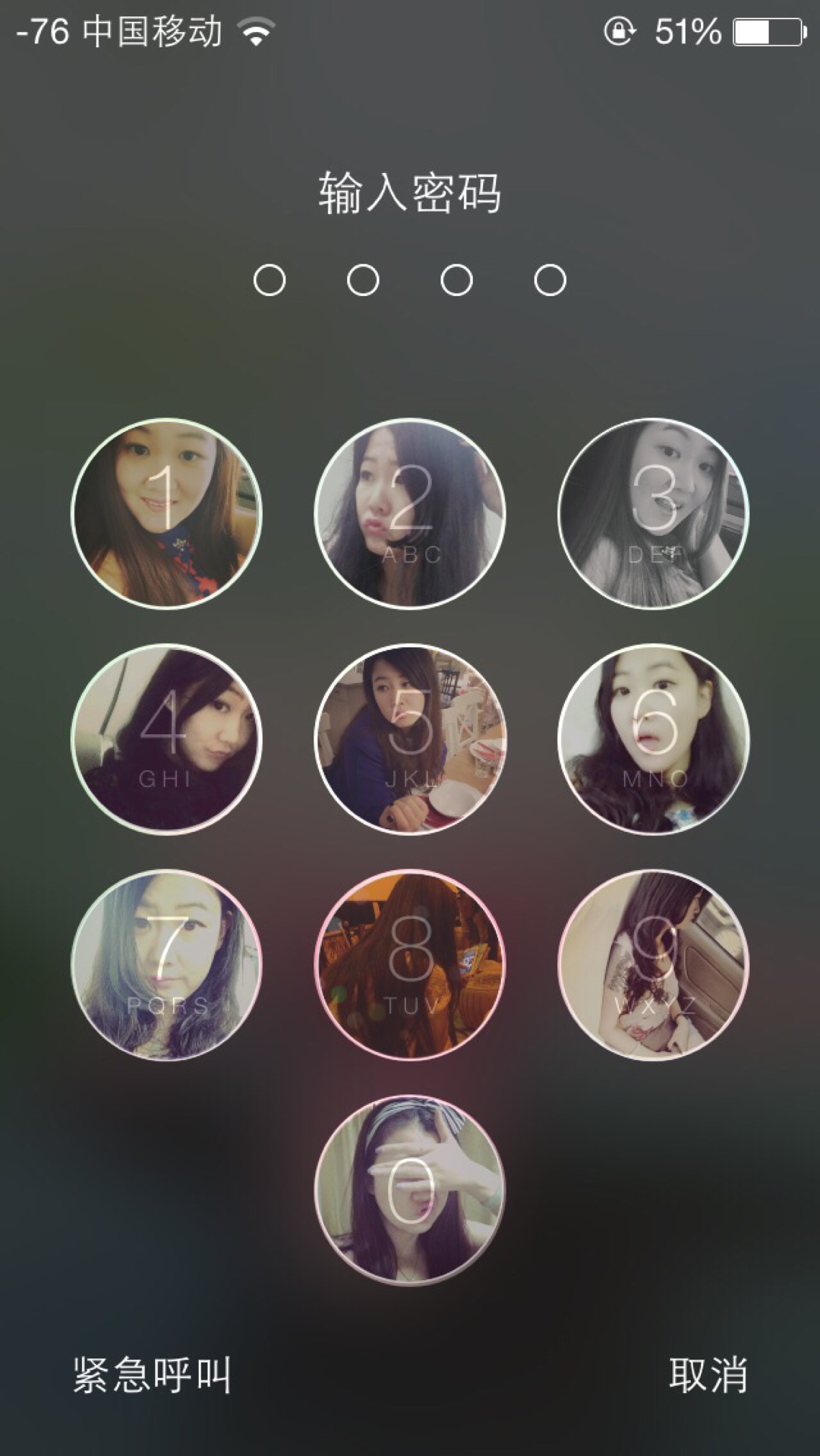The image size is (820, 1456).
Task: Select digit 8 (TUV) on the keypad
Action: pyautogui.click(x=410, y=965)
